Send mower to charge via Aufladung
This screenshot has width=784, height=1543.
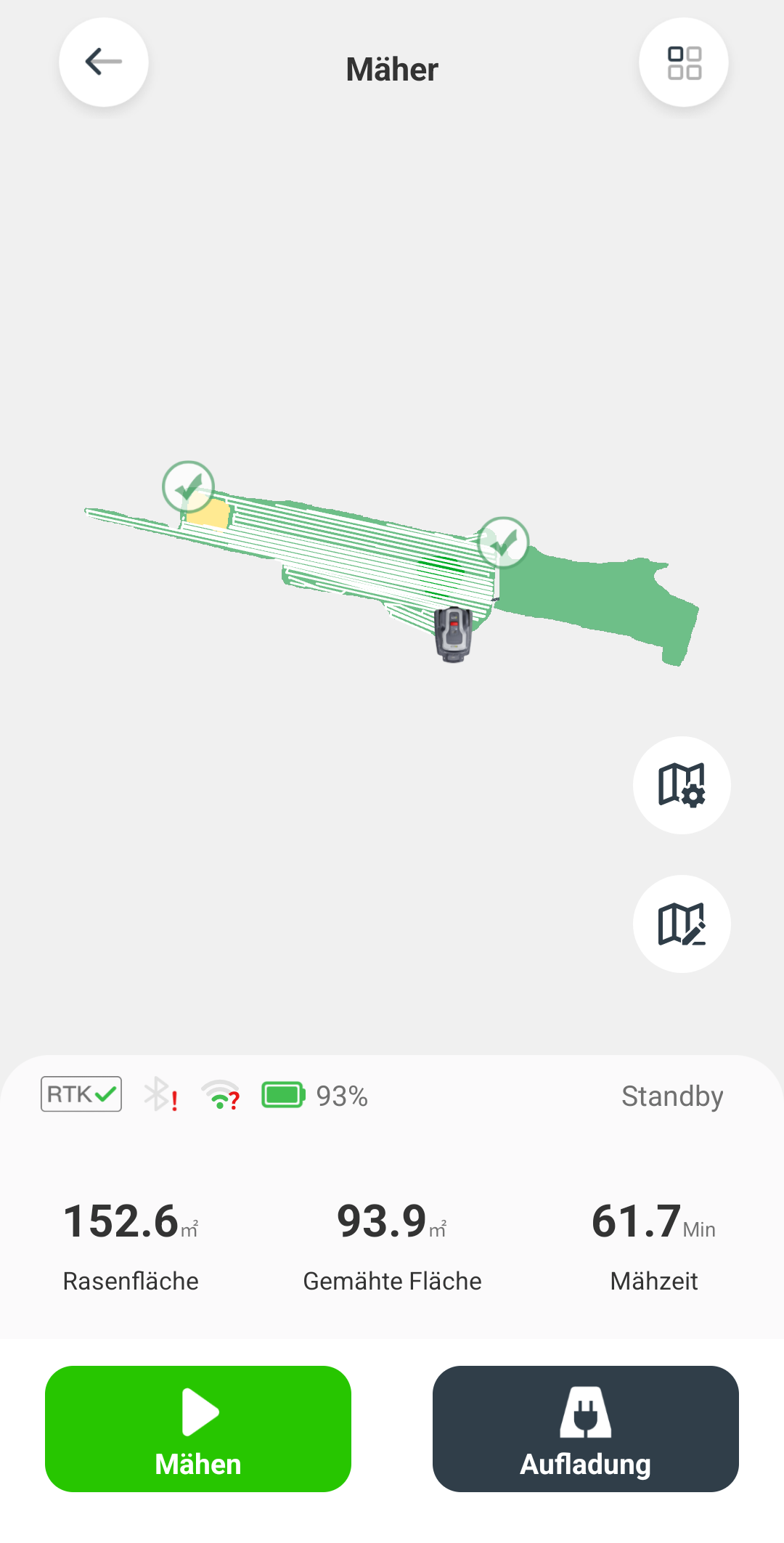pyautogui.click(x=586, y=1429)
